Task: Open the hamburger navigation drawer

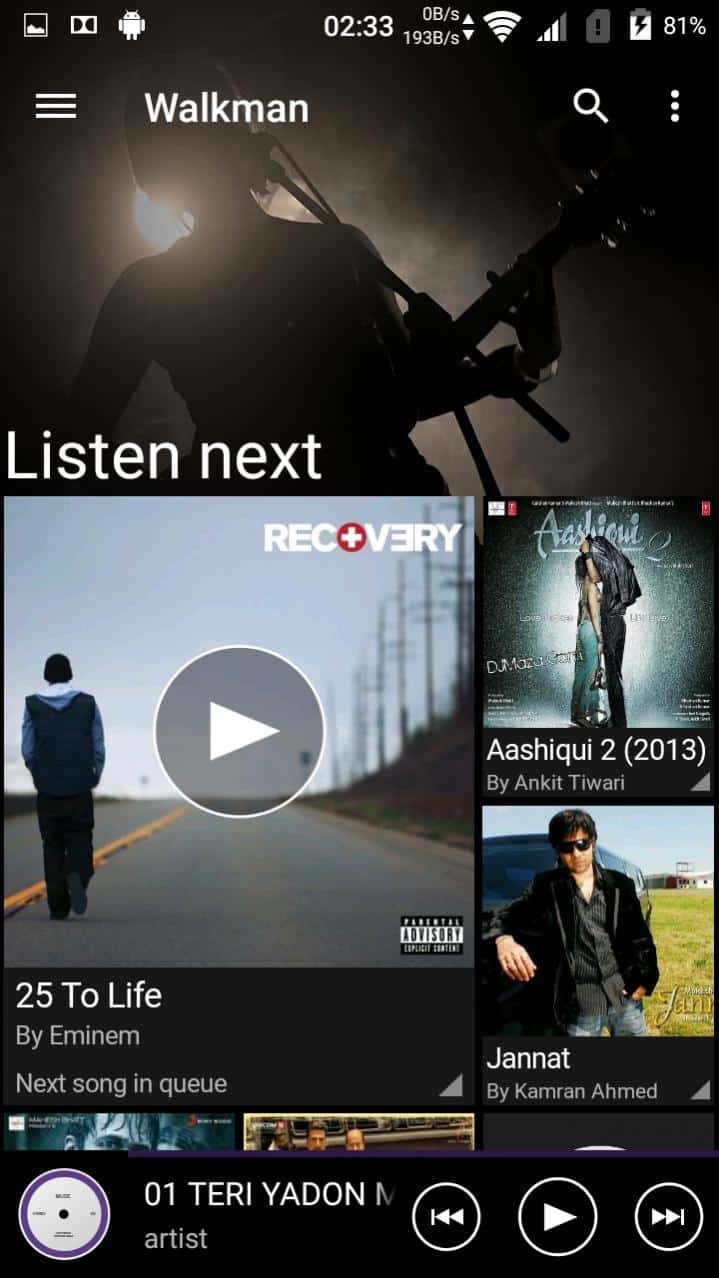Action: tap(56, 106)
